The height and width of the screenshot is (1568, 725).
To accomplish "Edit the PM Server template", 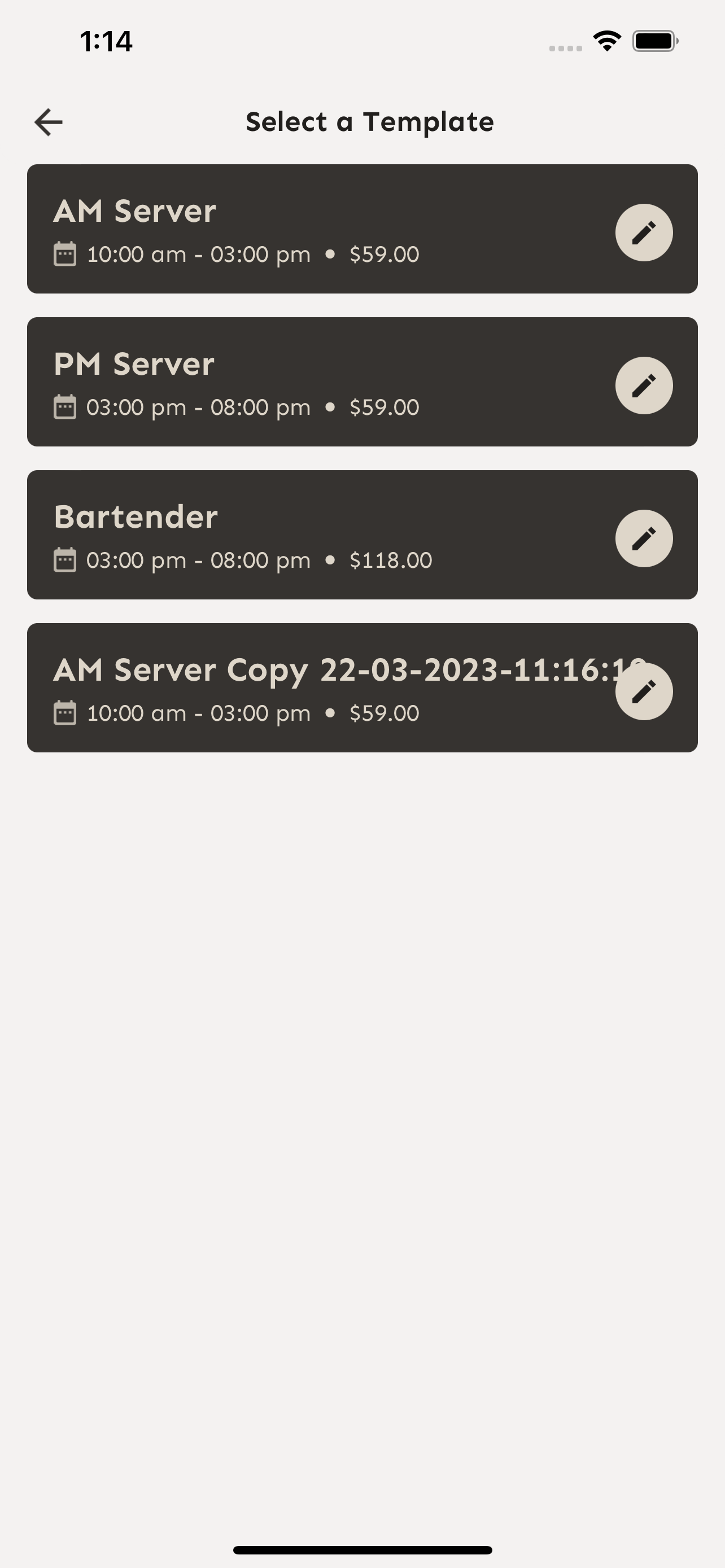I will coord(644,386).
